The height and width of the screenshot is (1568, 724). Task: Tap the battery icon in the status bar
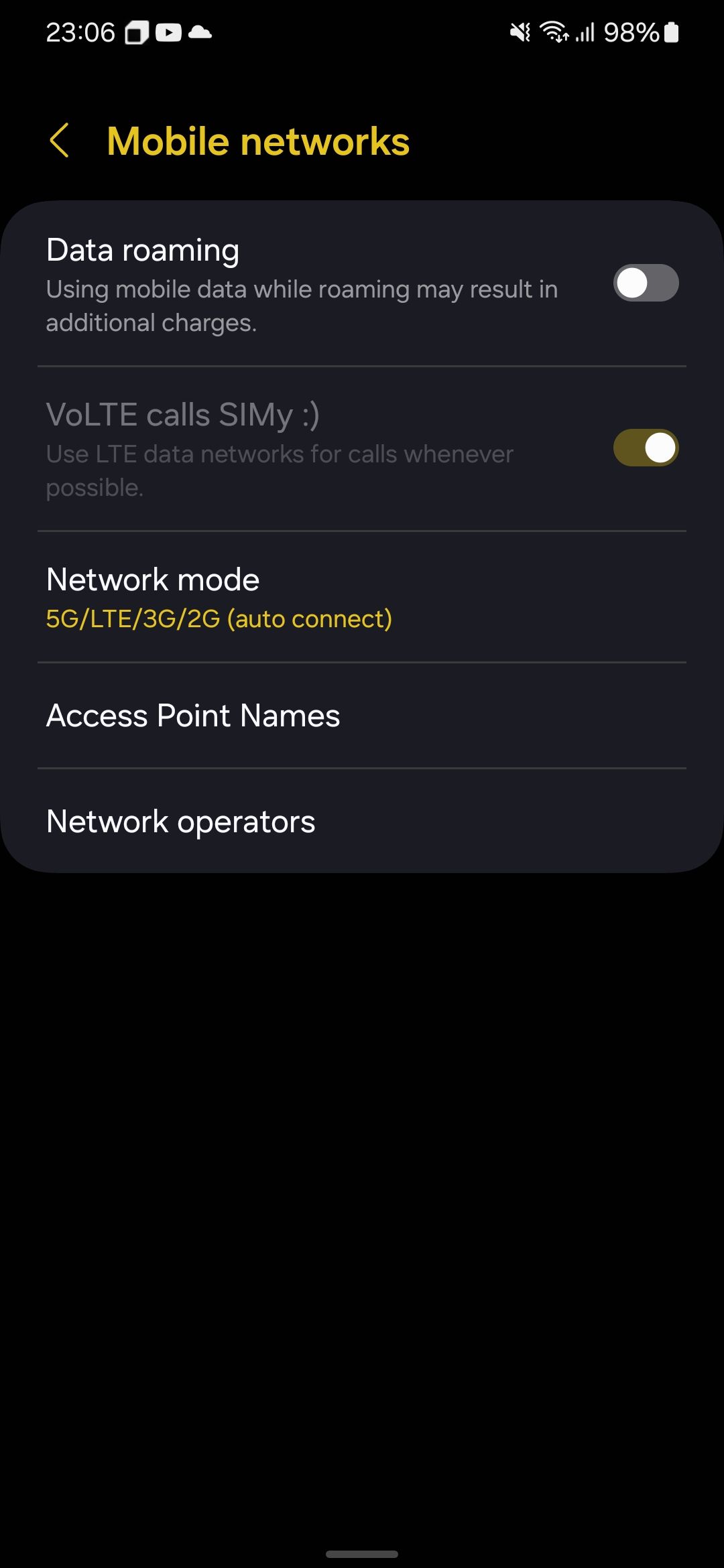pyautogui.click(x=672, y=31)
